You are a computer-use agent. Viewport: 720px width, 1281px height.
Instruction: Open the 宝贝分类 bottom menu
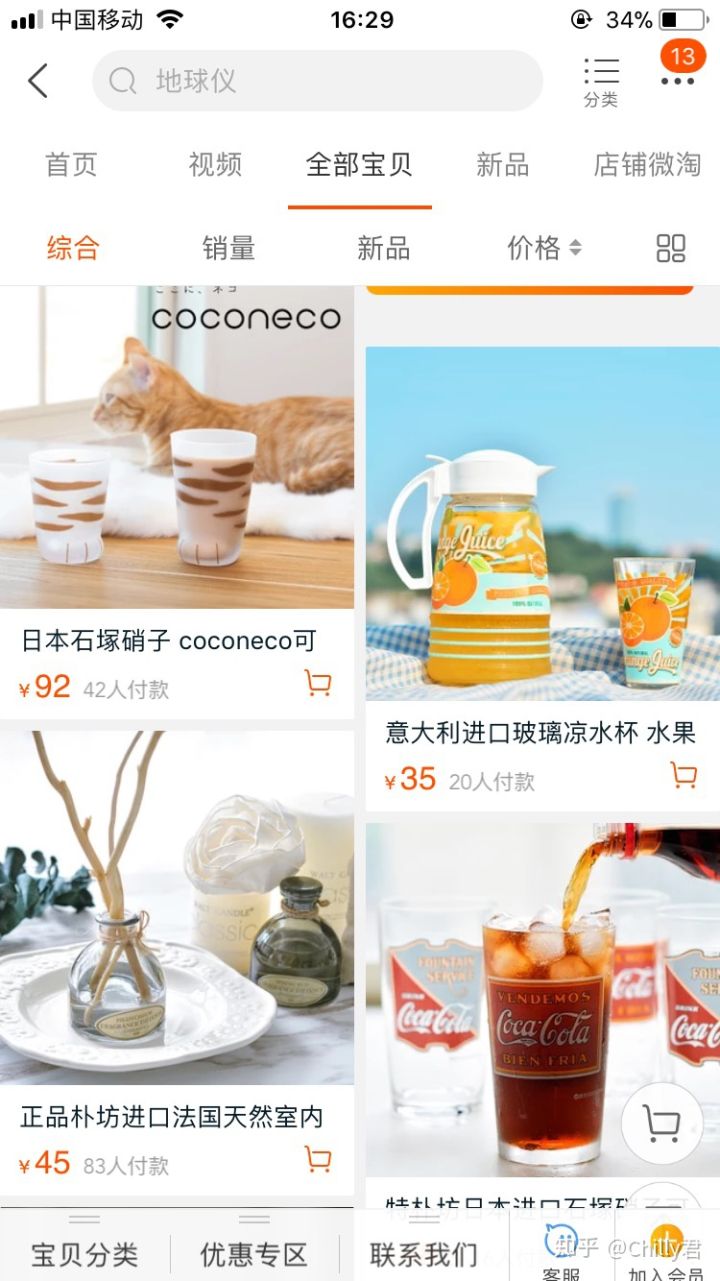click(x=85, y=1254)
